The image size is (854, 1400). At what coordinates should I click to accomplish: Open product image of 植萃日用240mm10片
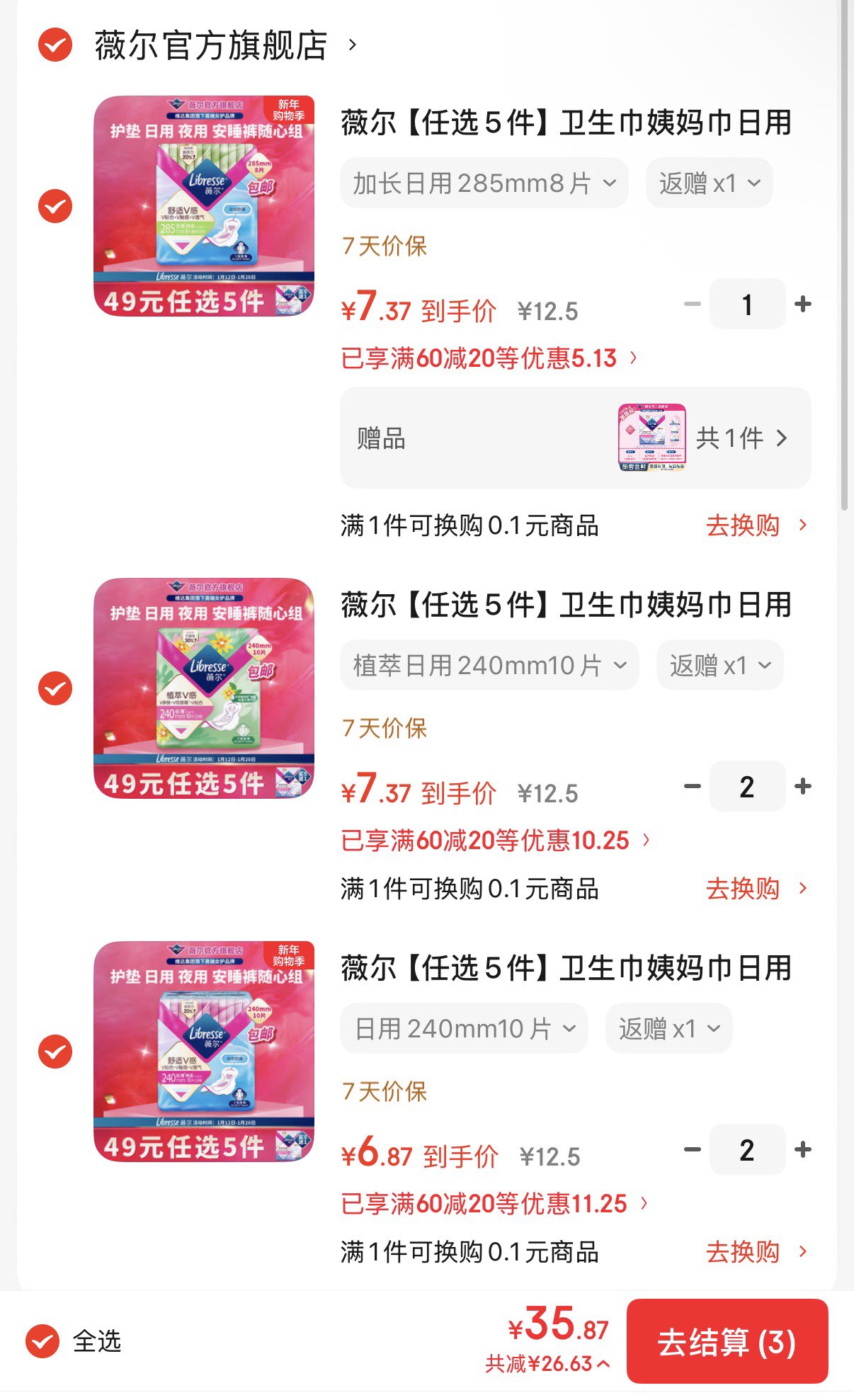click(x=204, y=688)
